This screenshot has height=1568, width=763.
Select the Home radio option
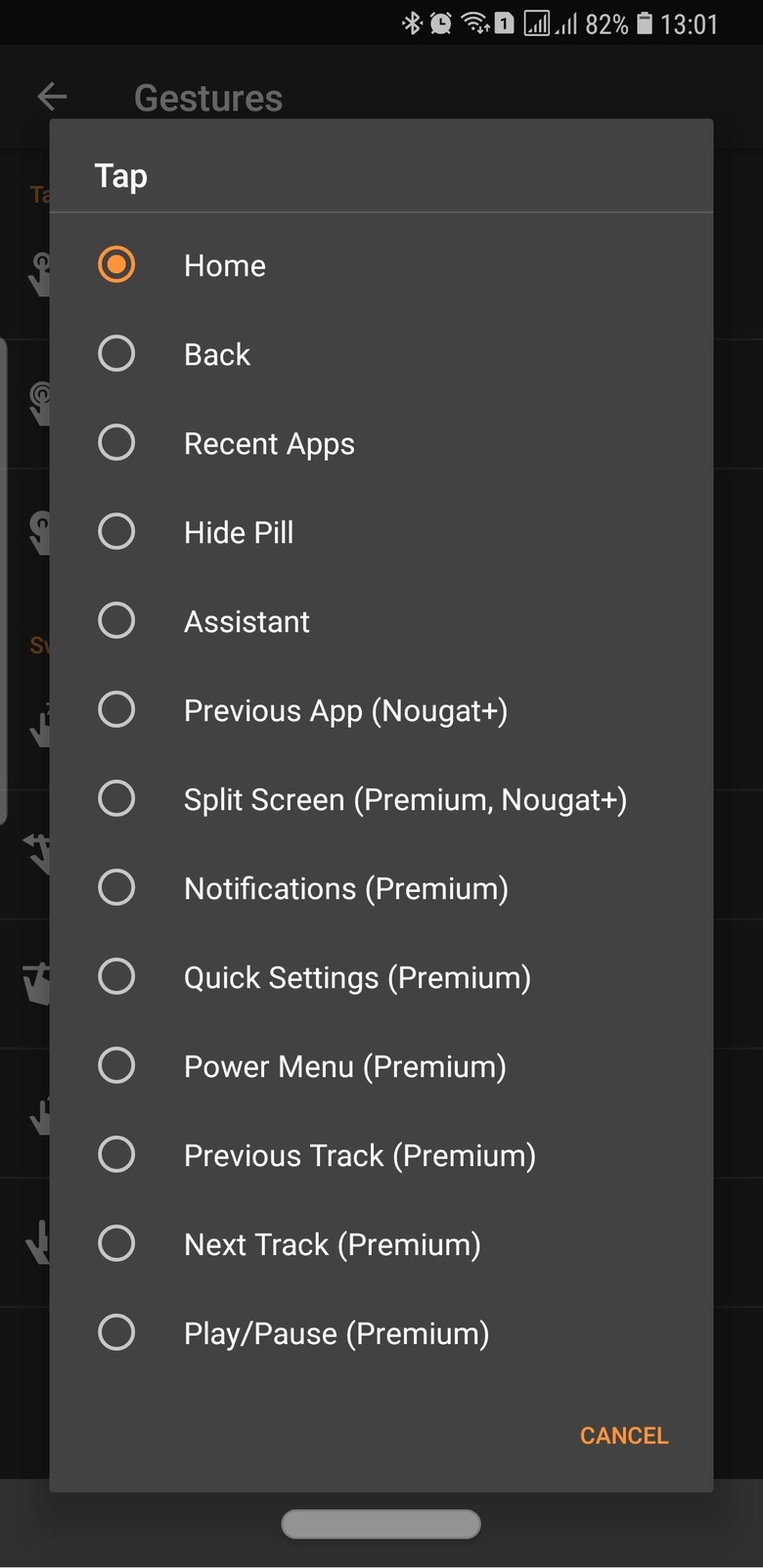point(116,265)
